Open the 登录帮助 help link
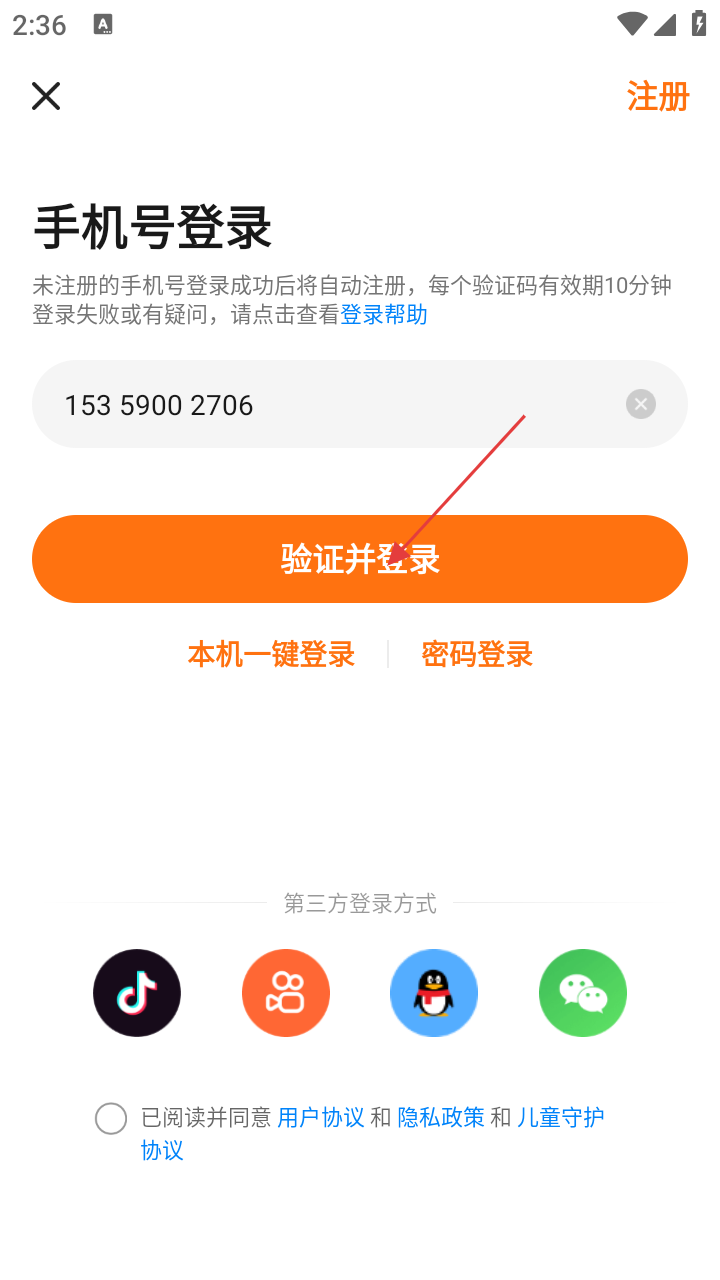 (x=384, y=315)
